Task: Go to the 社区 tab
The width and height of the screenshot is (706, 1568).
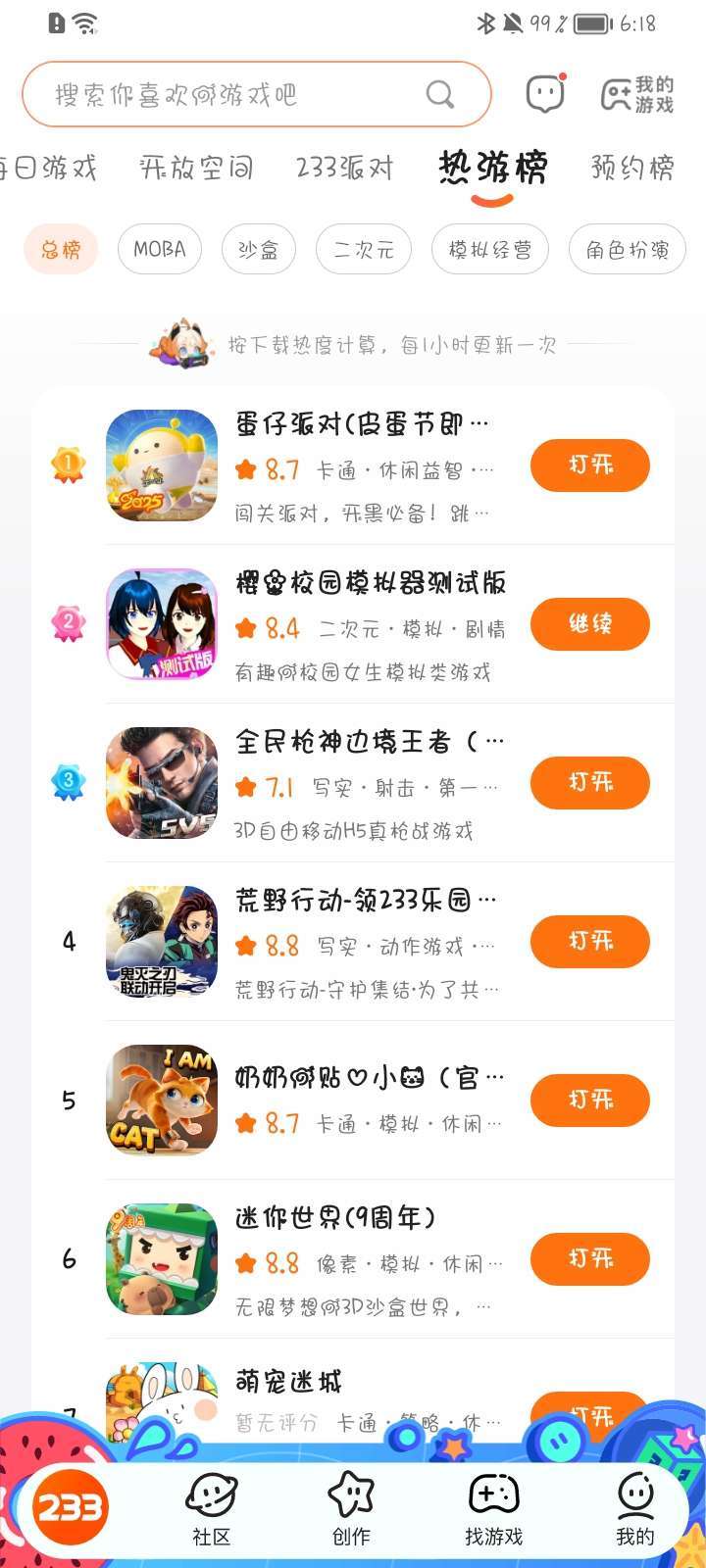Action: (211, 1509)
